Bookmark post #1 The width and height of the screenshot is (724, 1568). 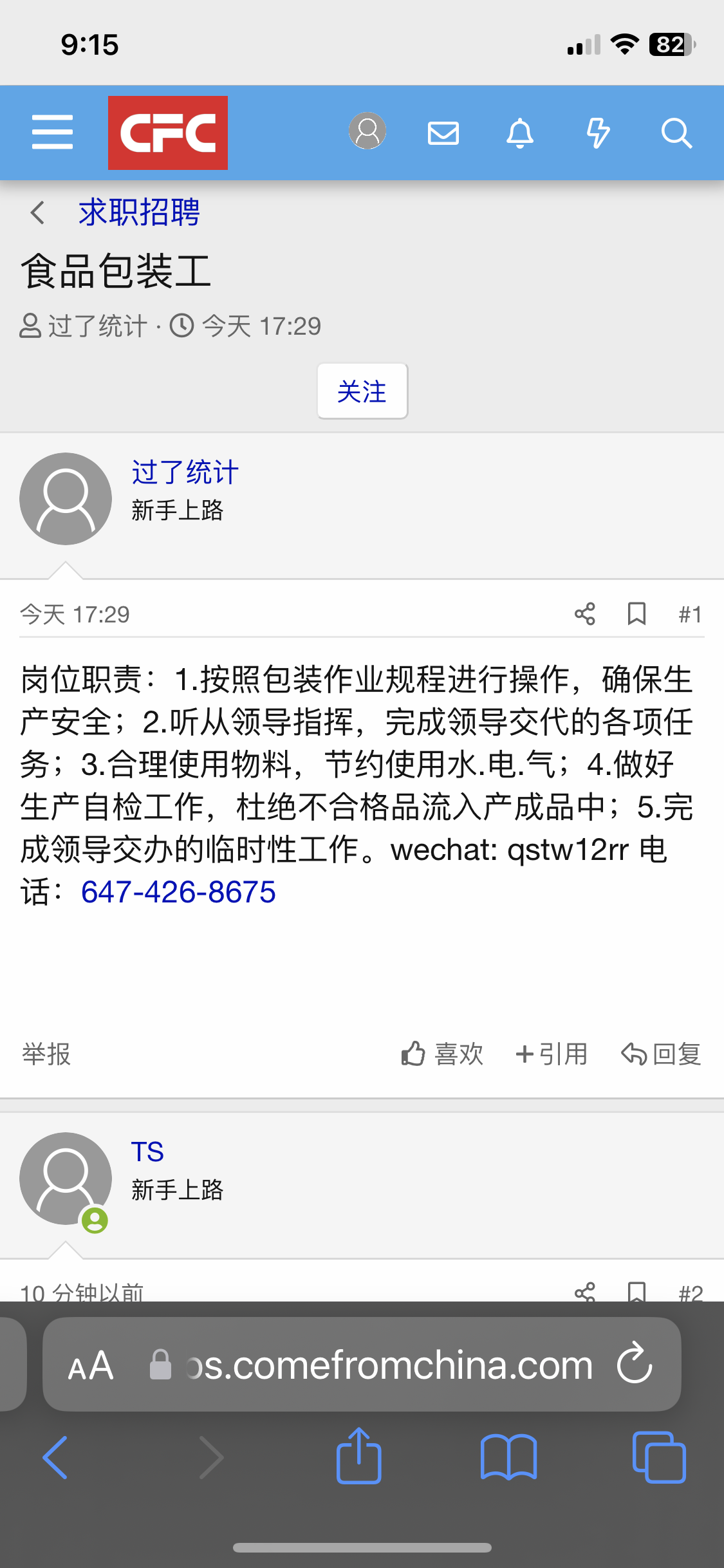click(x=636, y=614)
